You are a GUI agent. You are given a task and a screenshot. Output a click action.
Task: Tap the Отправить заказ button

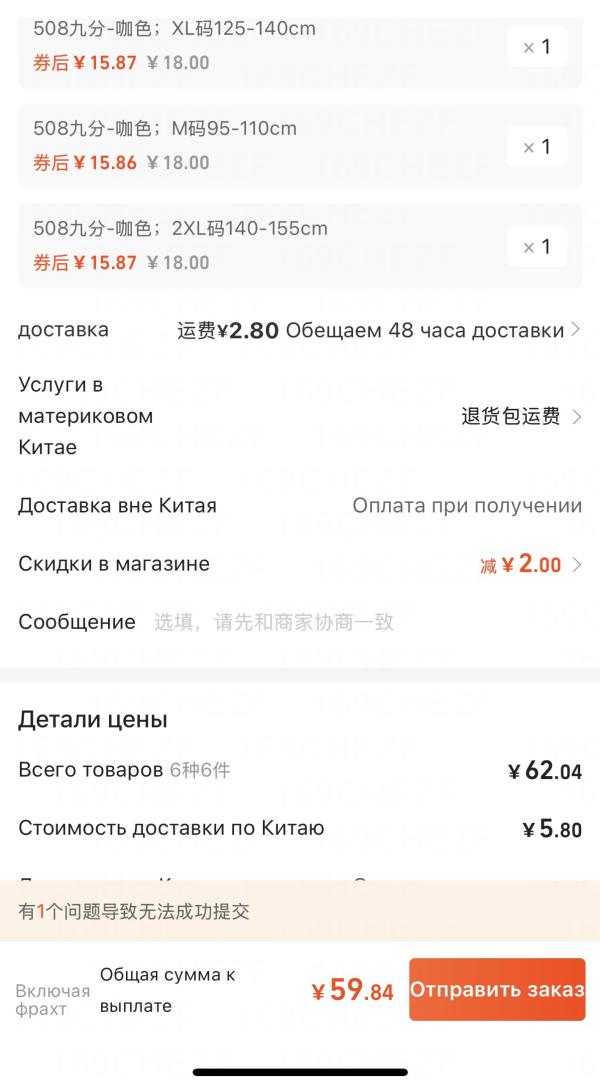(x=496, y=990)
